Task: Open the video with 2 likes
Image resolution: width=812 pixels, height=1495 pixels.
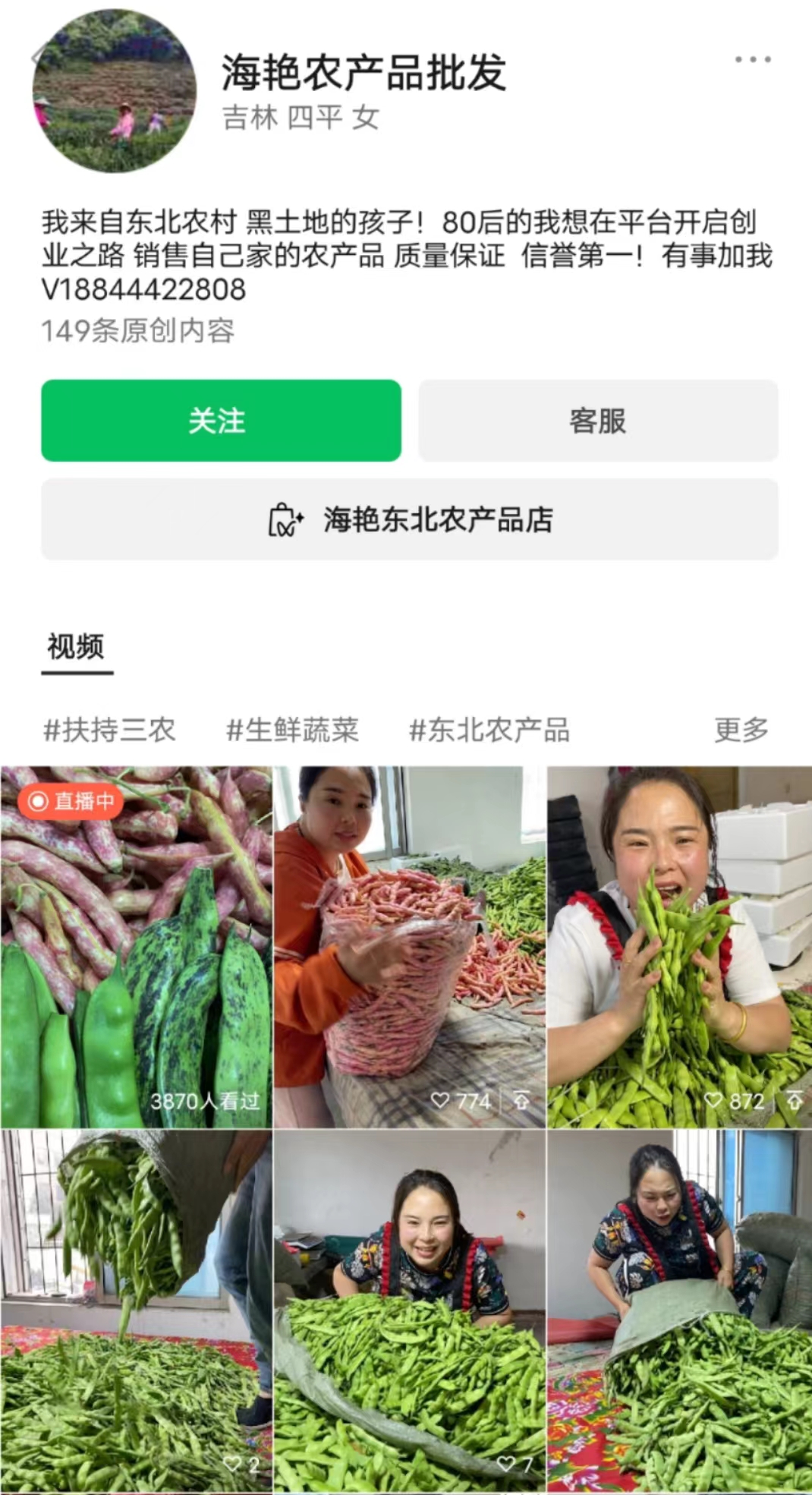Action: pyautogui.click(x=137, y=1310)
